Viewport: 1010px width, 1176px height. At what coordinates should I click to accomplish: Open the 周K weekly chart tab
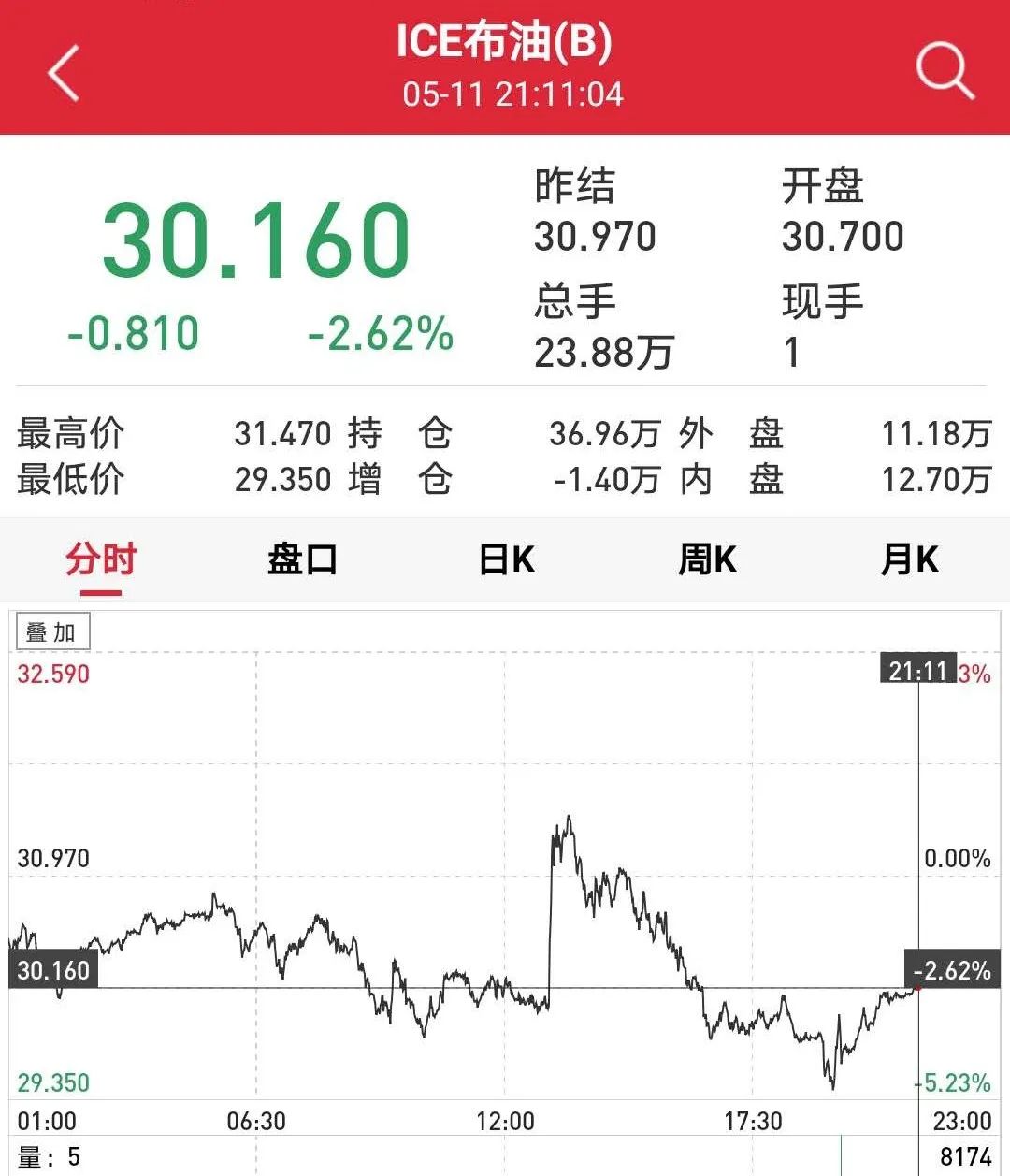click(707, 559)
